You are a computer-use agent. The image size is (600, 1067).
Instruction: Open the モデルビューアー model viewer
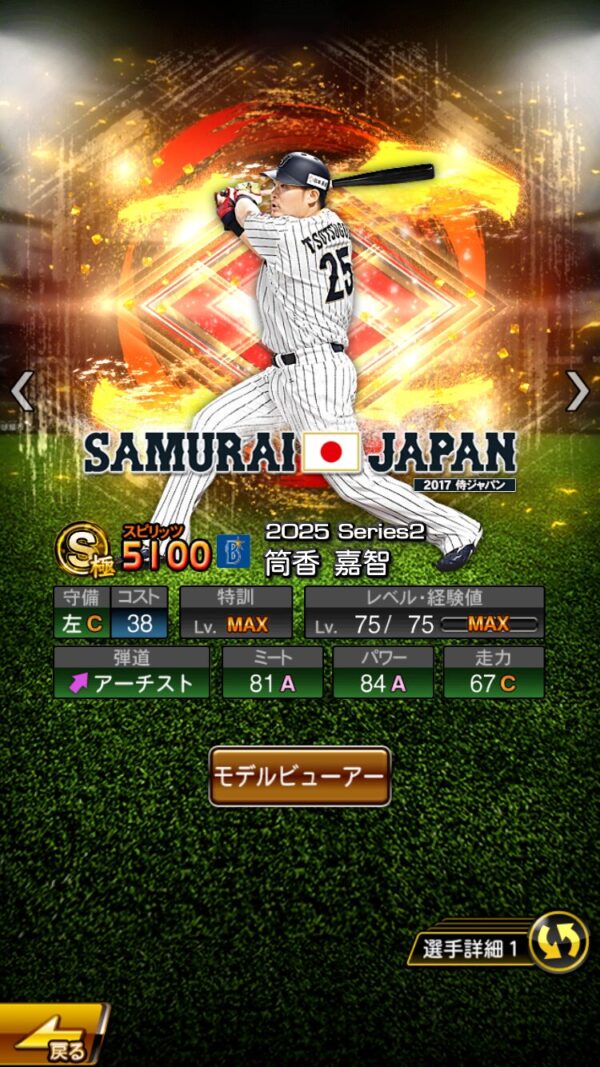(x=299, y=776)
